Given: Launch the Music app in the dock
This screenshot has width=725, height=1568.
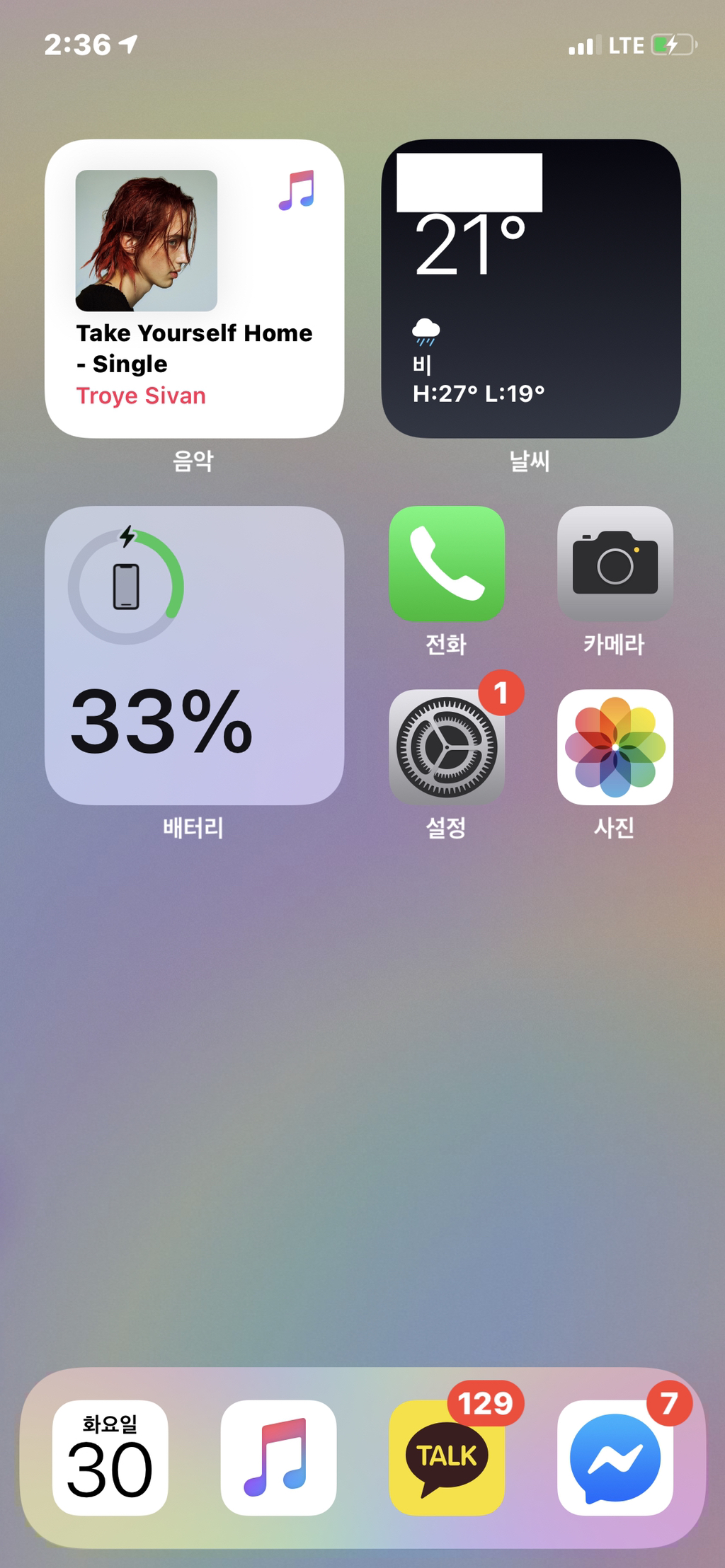Looking at the screenshot, I should click(278, 1458).
